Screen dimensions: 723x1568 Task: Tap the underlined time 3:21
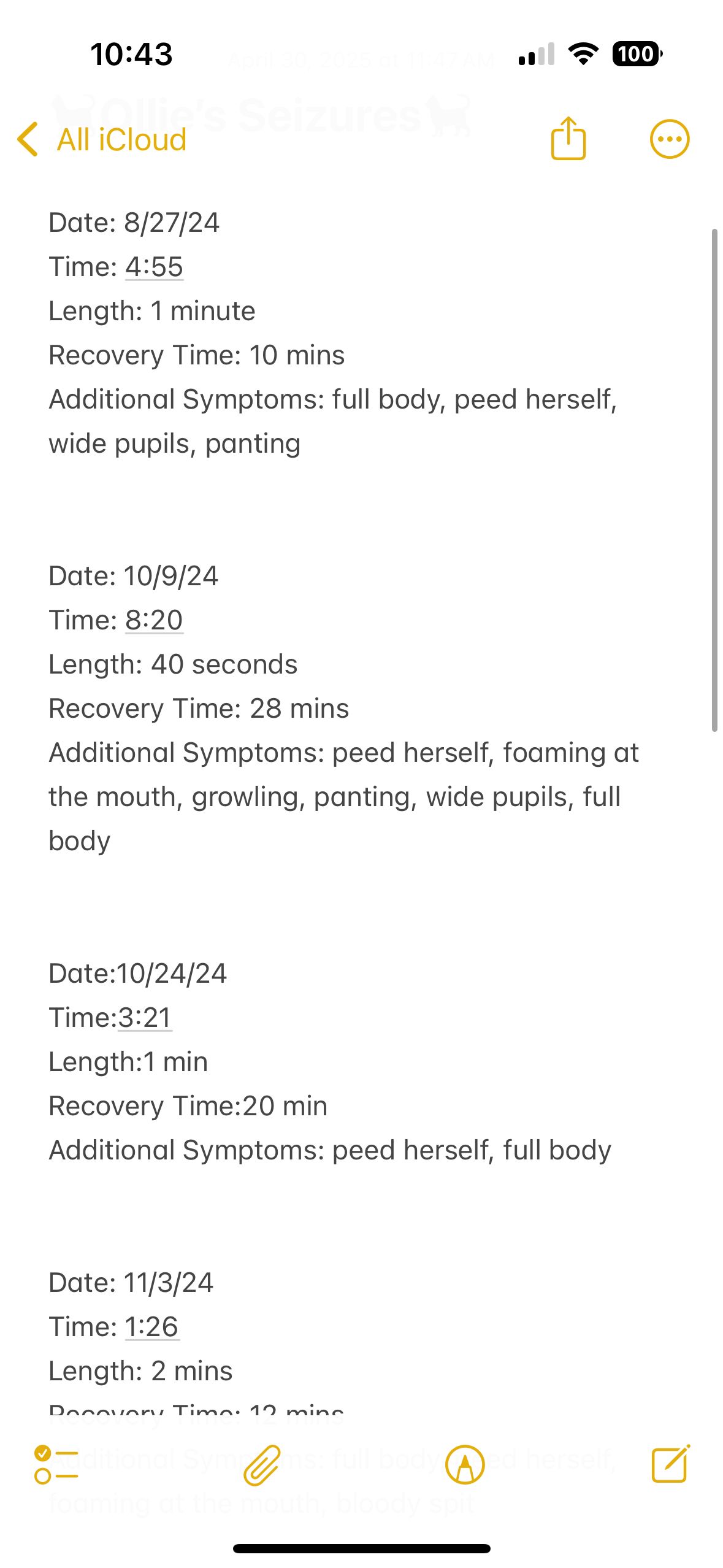pyautogui.click(x=145, y=1018)
